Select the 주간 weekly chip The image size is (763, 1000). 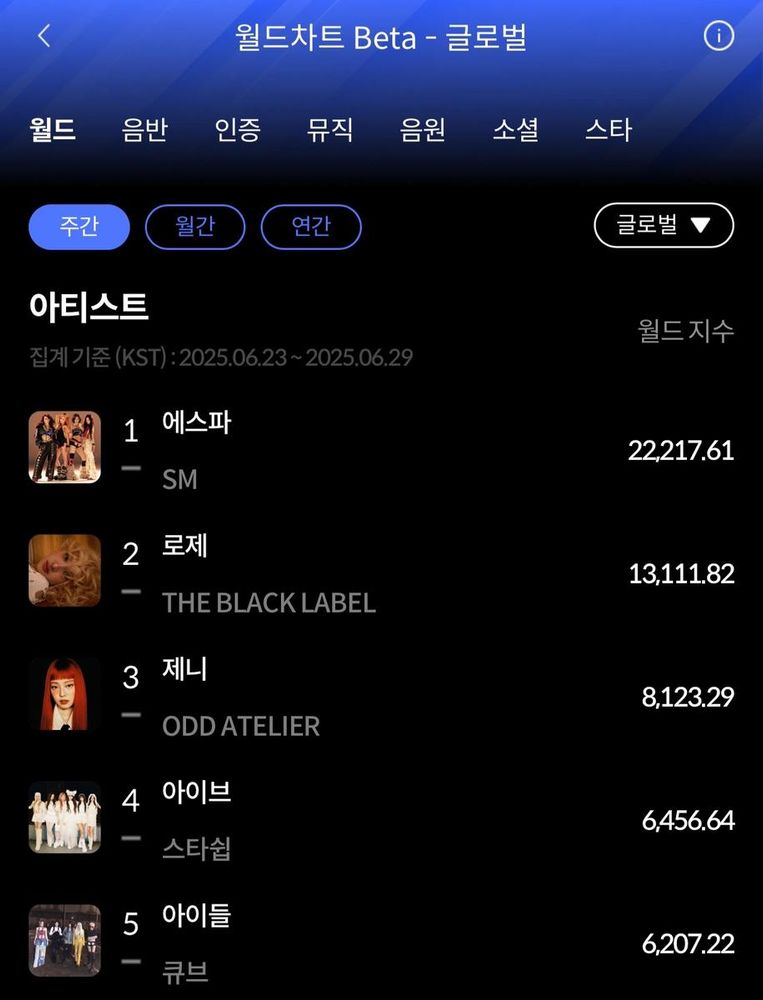(x=79, y=227)
